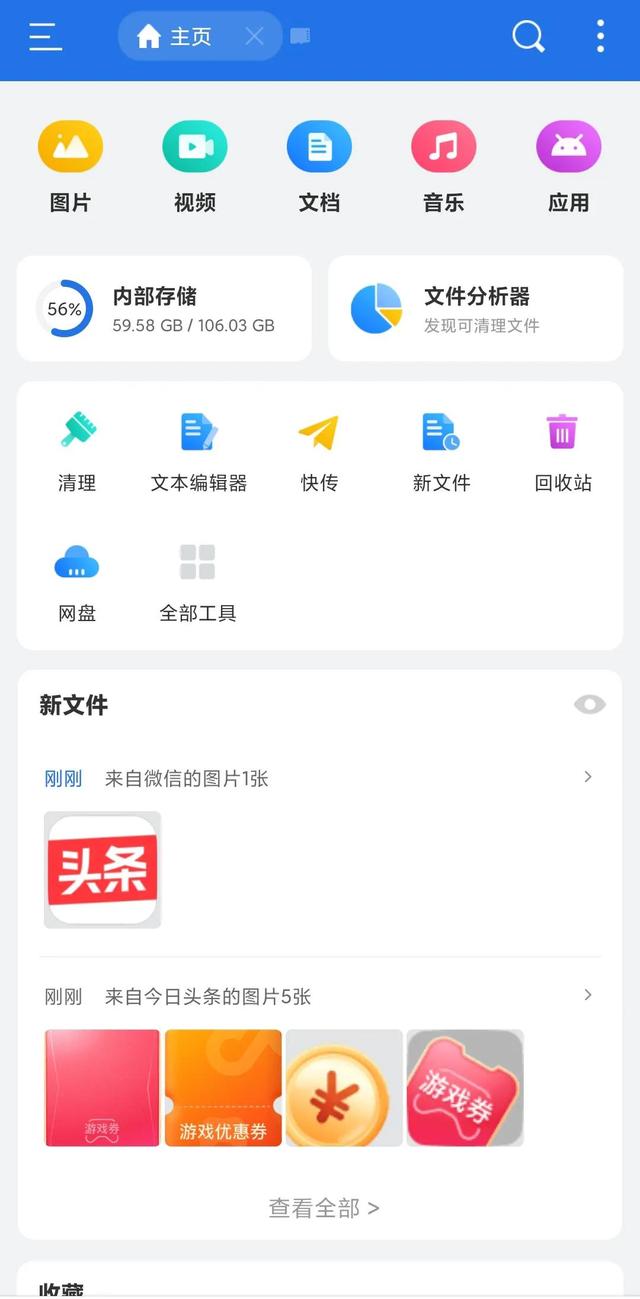Show 全部工具

click(x=198, y=582)
